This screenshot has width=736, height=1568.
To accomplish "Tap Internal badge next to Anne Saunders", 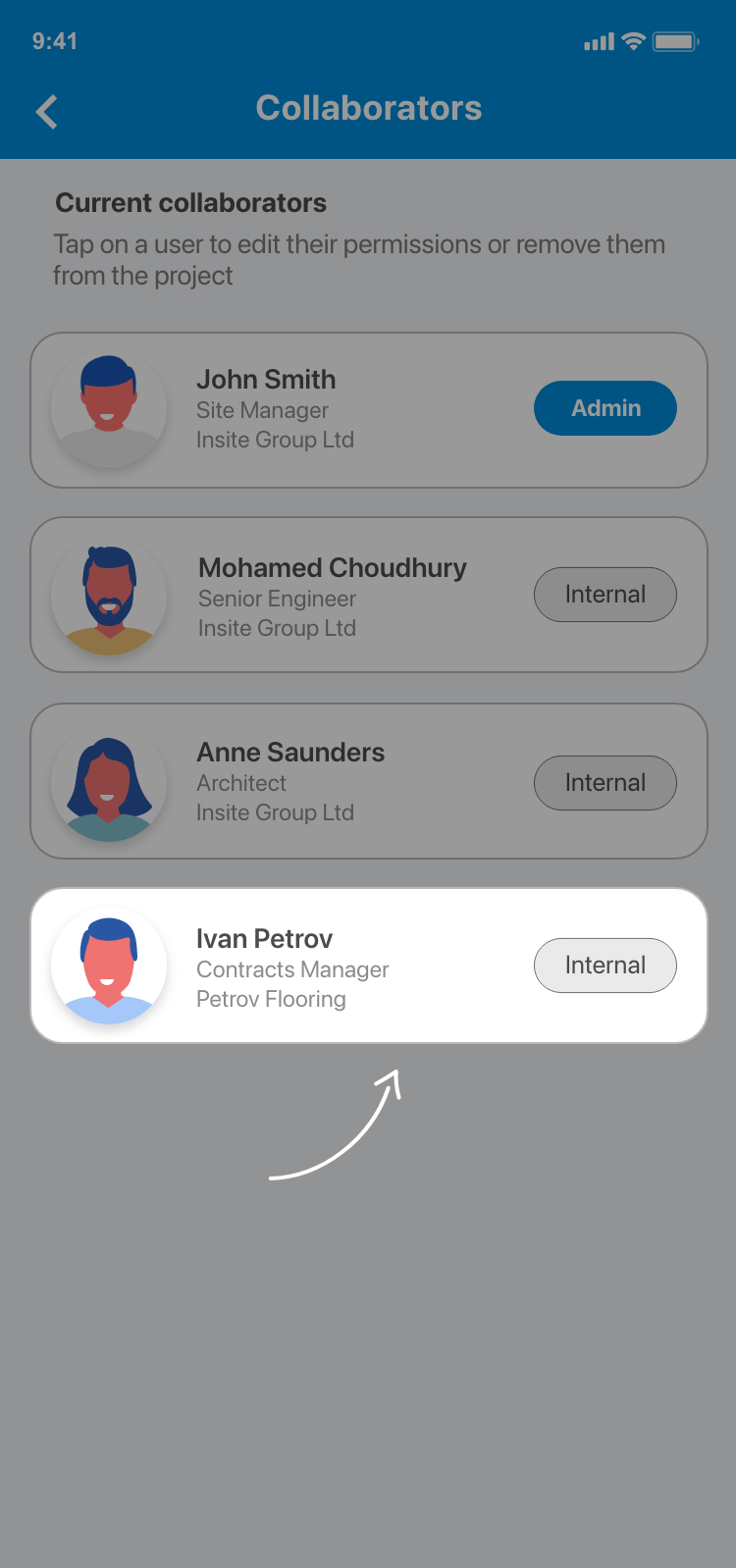I will point(605,783).
